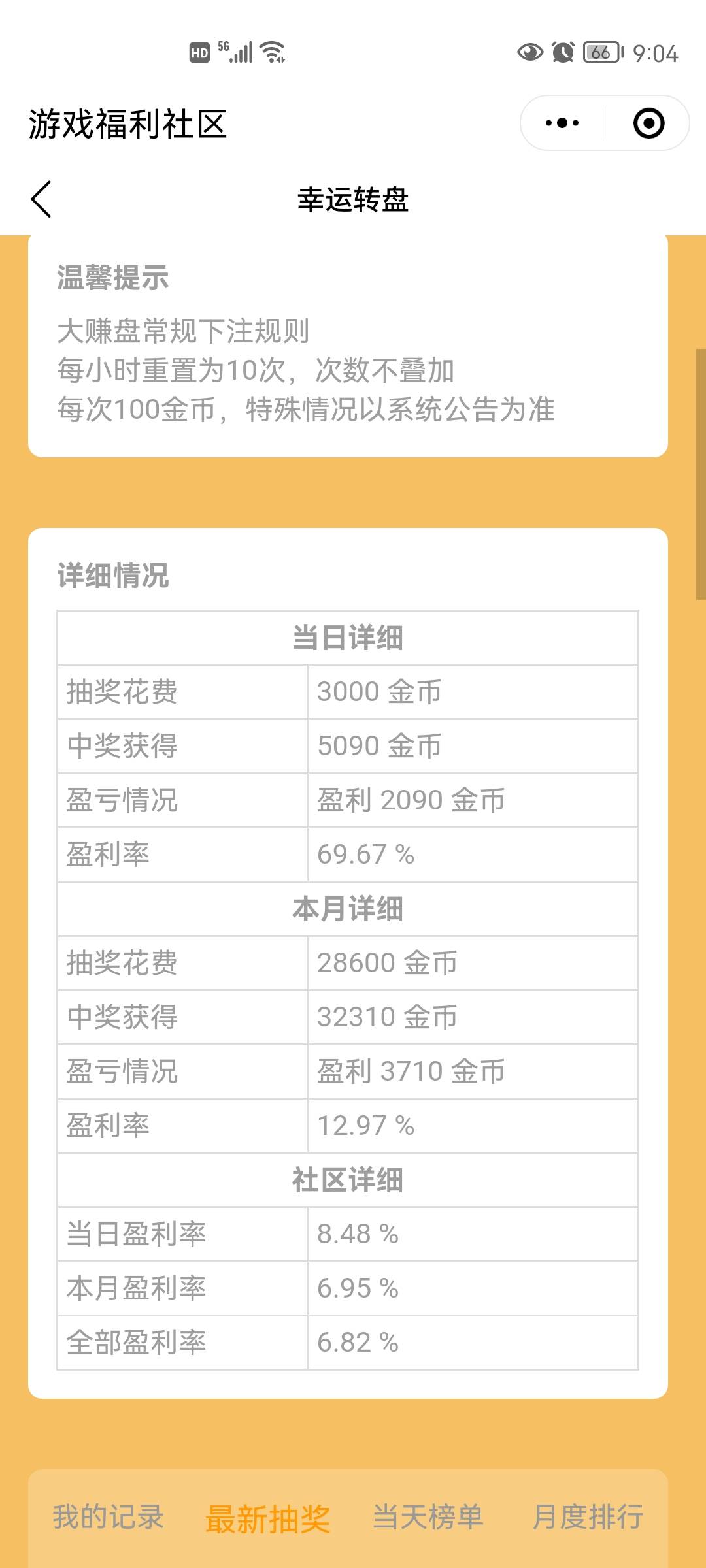Go back from 幸运转盘 page
The image size is (706, 1568).
pos(41,199)
